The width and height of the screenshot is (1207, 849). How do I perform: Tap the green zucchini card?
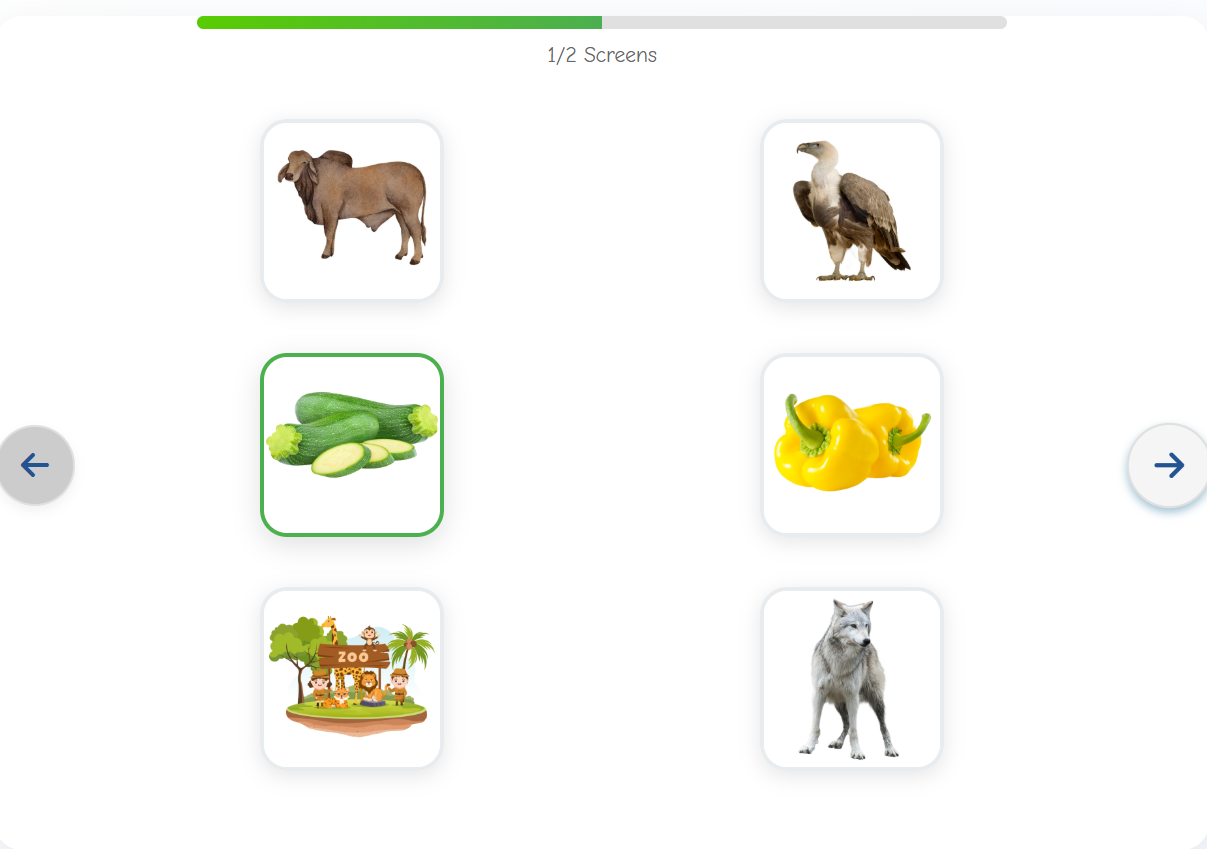point(352,444)
